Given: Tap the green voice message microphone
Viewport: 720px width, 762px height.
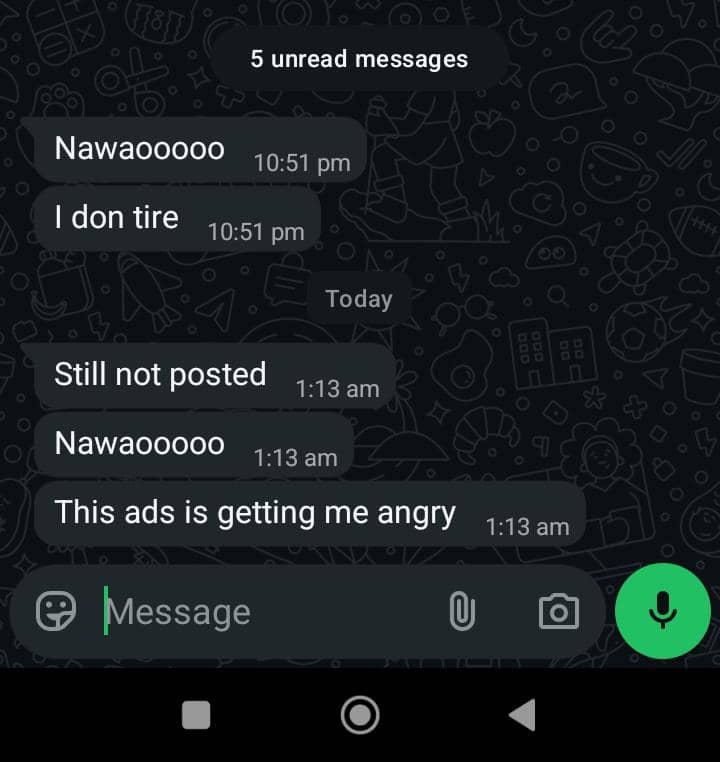Looking at the screenshot, I should [662, 611].
